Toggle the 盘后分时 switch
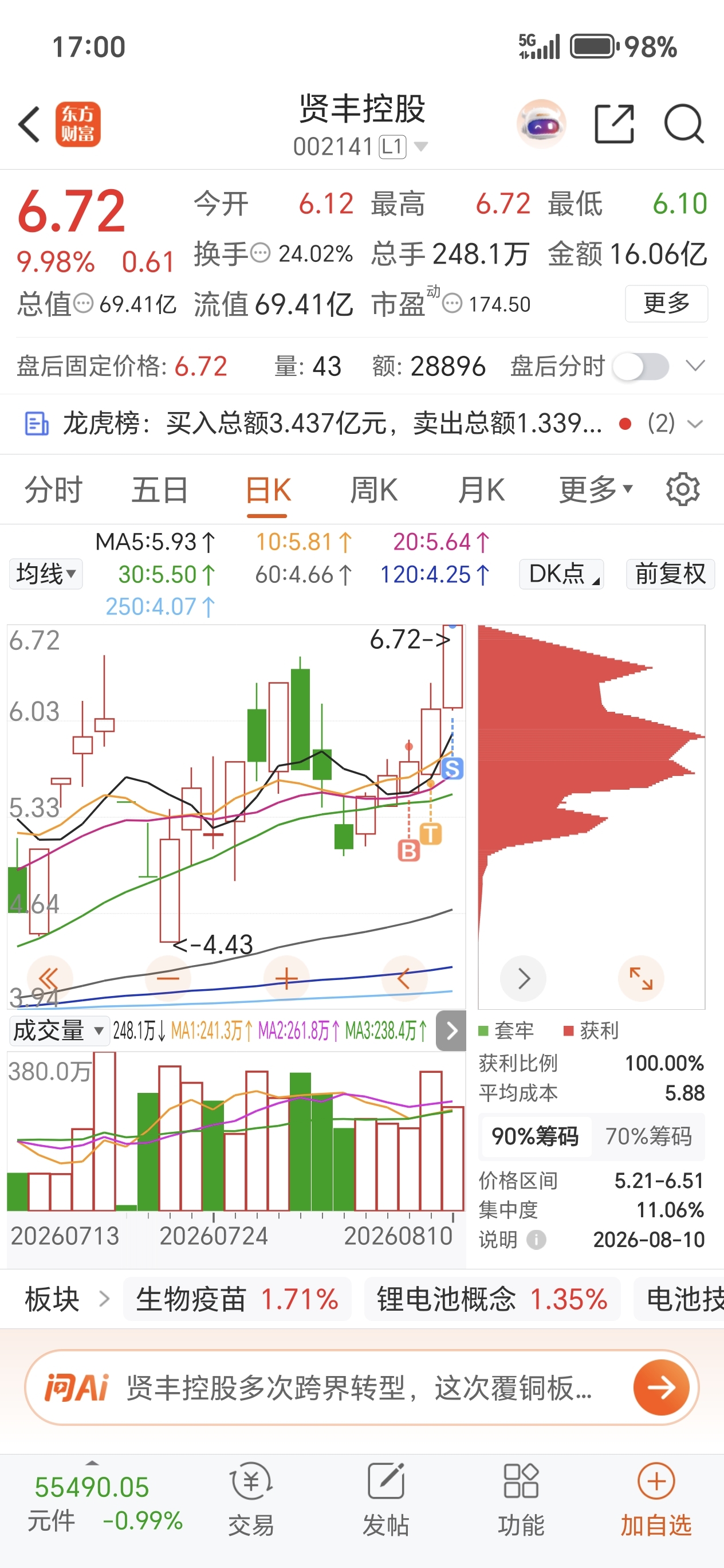 tap(642, 366)
